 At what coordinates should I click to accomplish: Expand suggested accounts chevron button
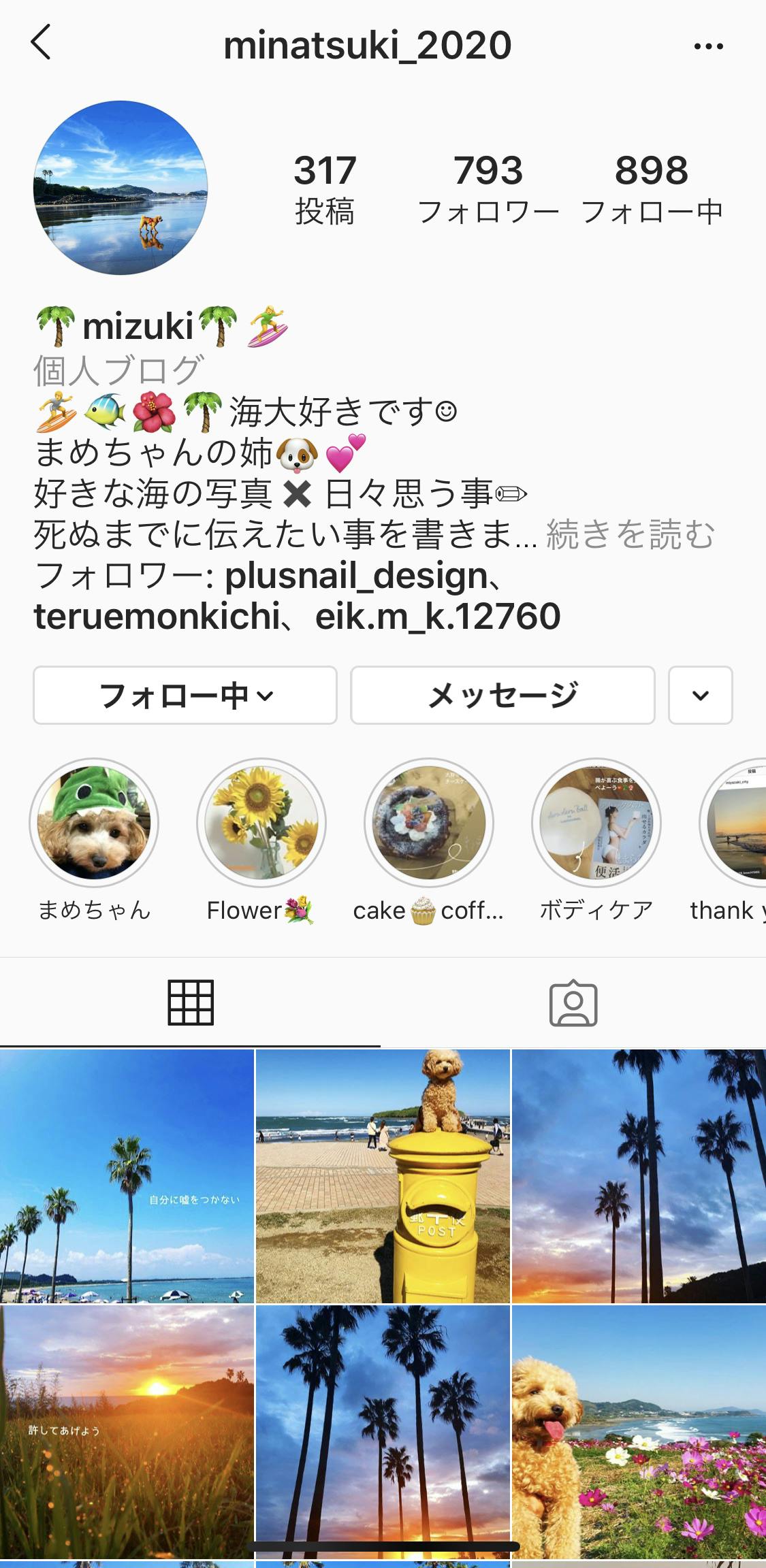click(x=701, y=695)
